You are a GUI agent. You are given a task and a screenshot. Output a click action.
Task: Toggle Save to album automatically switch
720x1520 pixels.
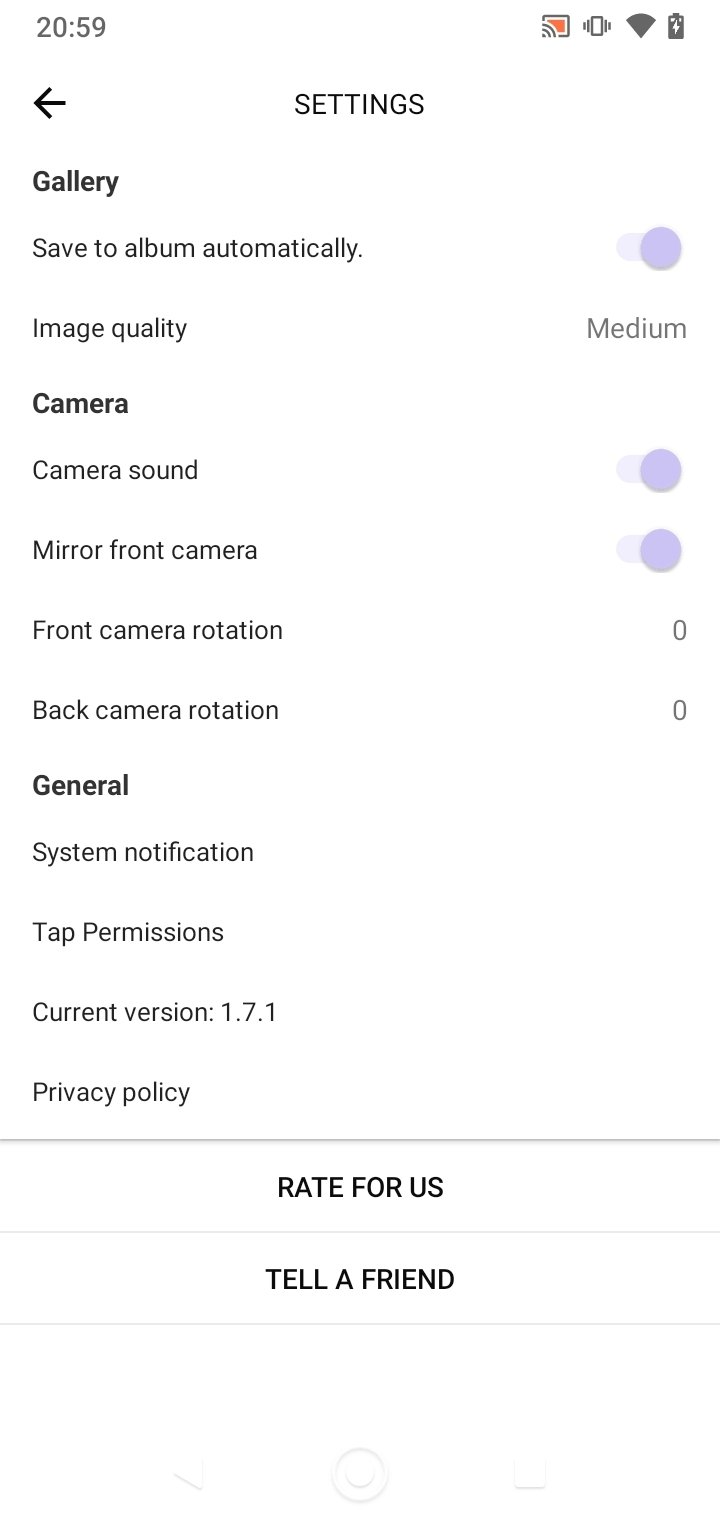[x=649, y=248]
